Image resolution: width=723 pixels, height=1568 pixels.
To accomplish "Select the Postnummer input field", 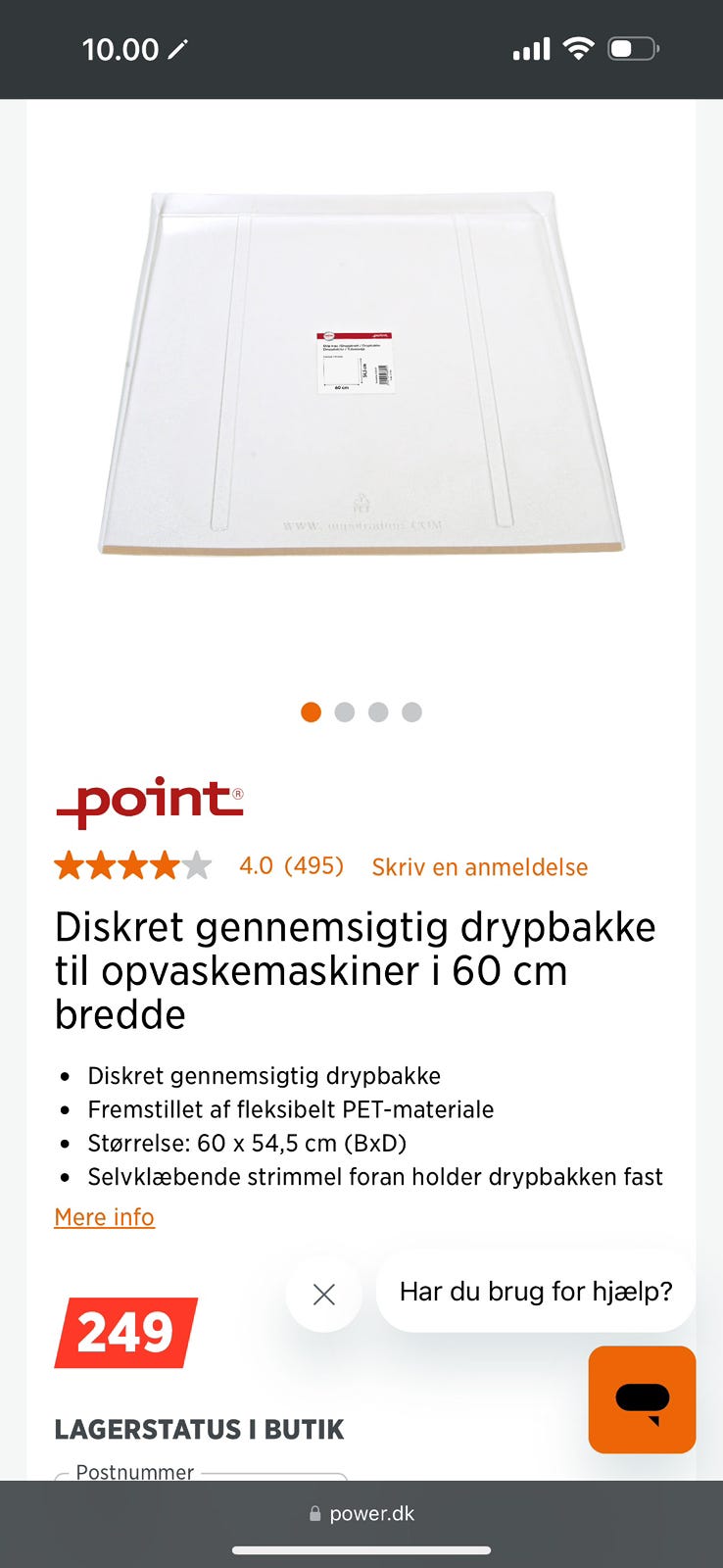I will [201, 1476].
